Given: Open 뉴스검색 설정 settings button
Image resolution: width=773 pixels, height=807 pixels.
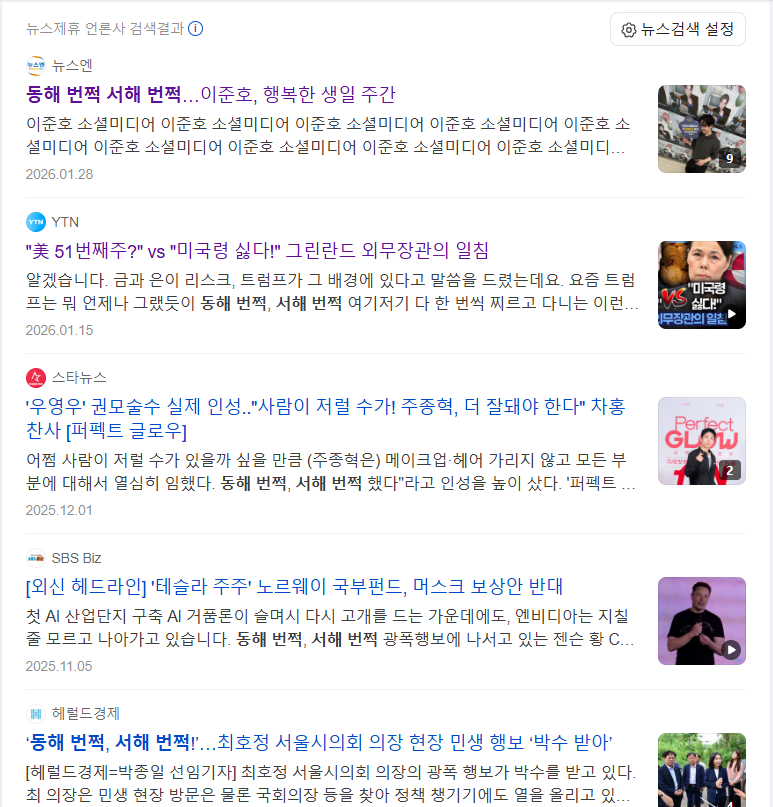Looking at the screenshot, I should [678, 29].
